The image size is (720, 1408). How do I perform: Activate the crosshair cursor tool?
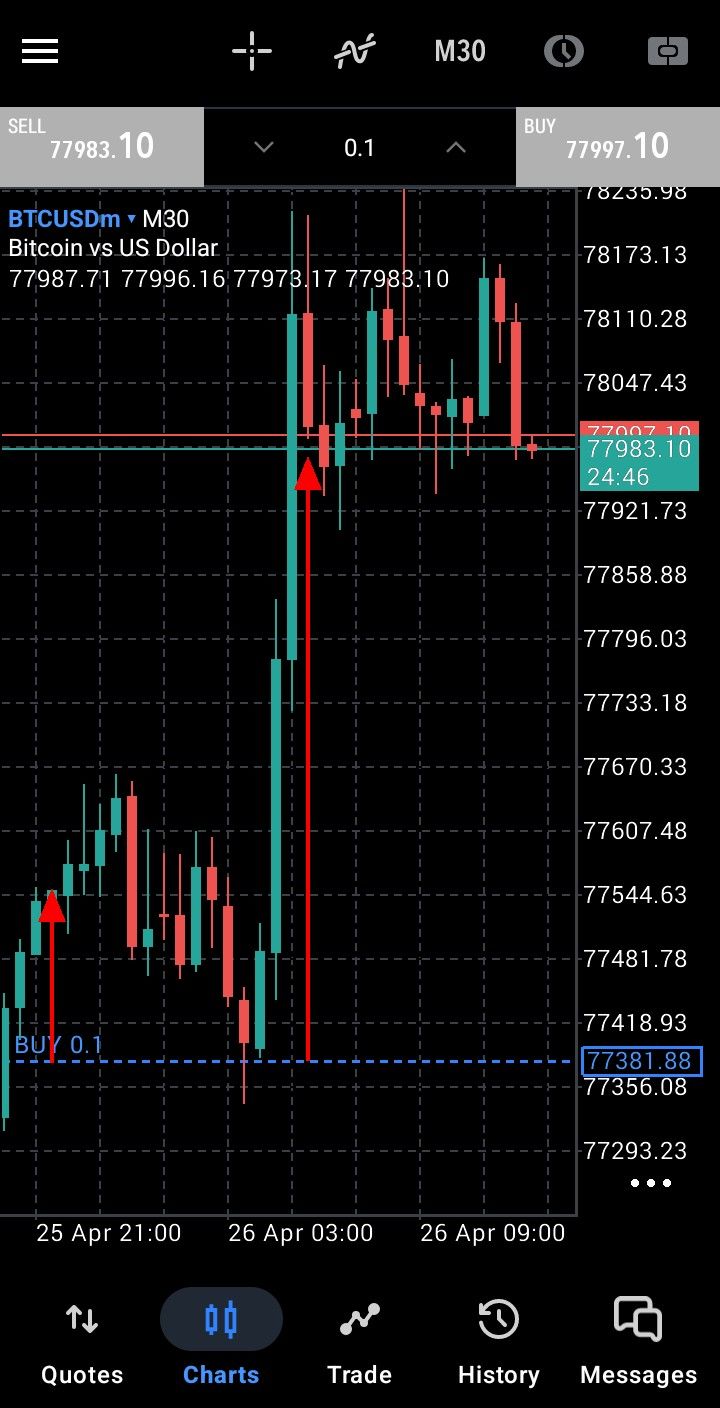252,51
